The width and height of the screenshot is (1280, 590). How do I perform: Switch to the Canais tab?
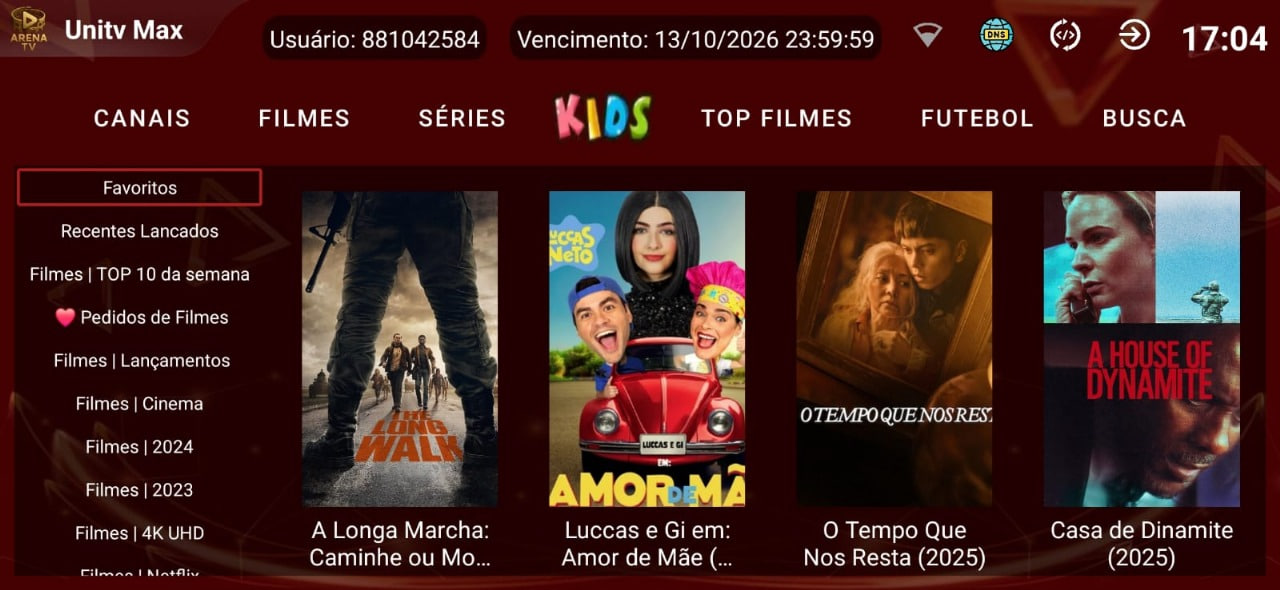tap(142, 118)
